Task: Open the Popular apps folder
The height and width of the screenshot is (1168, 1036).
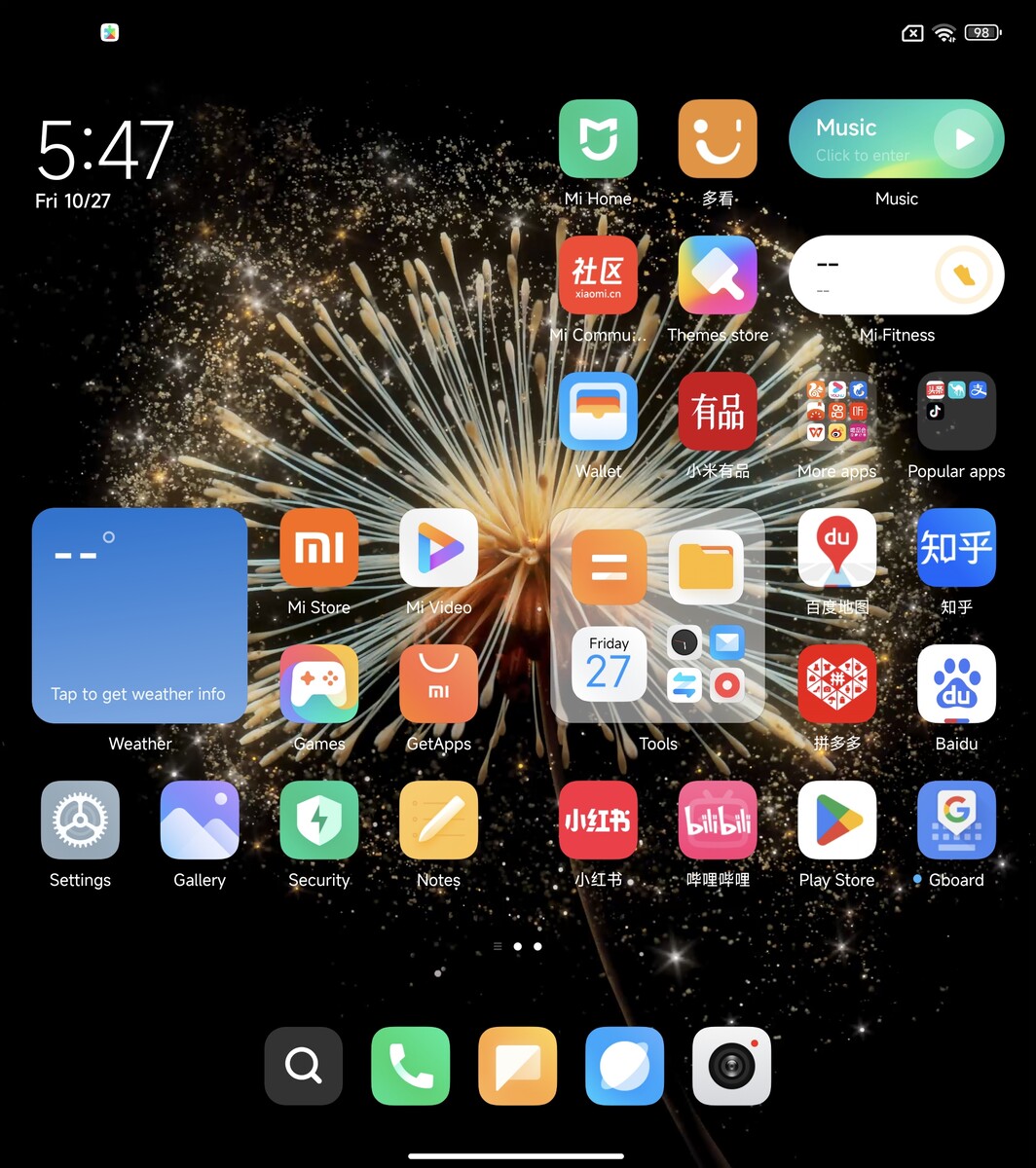Action: [x=956, y=411]
